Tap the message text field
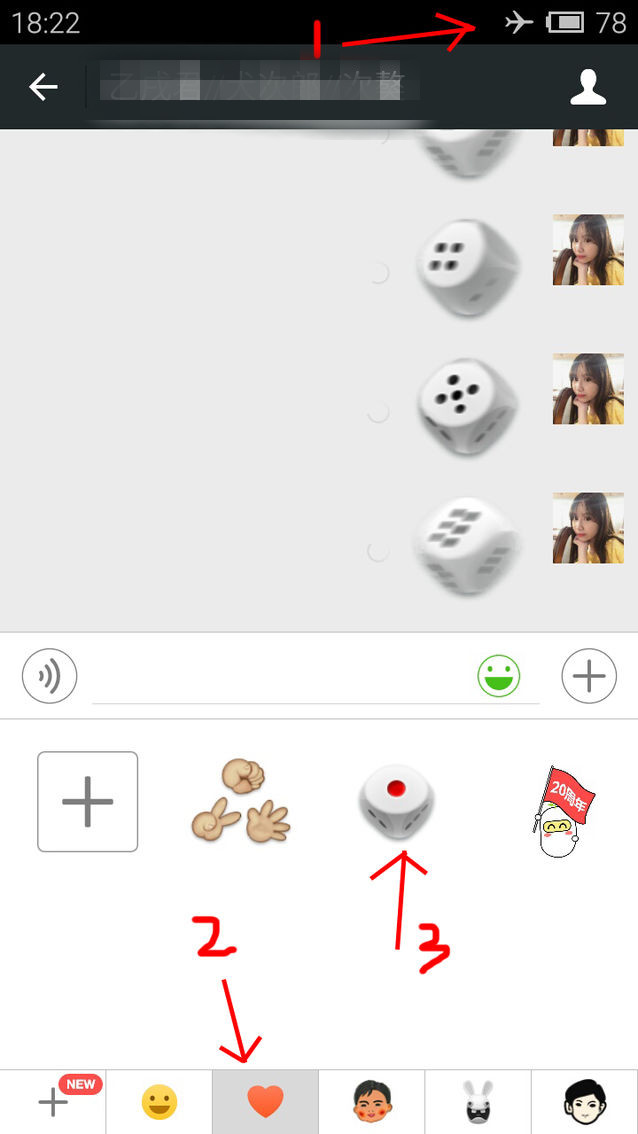The image size is (638, 1134). (x=280, y=678)
